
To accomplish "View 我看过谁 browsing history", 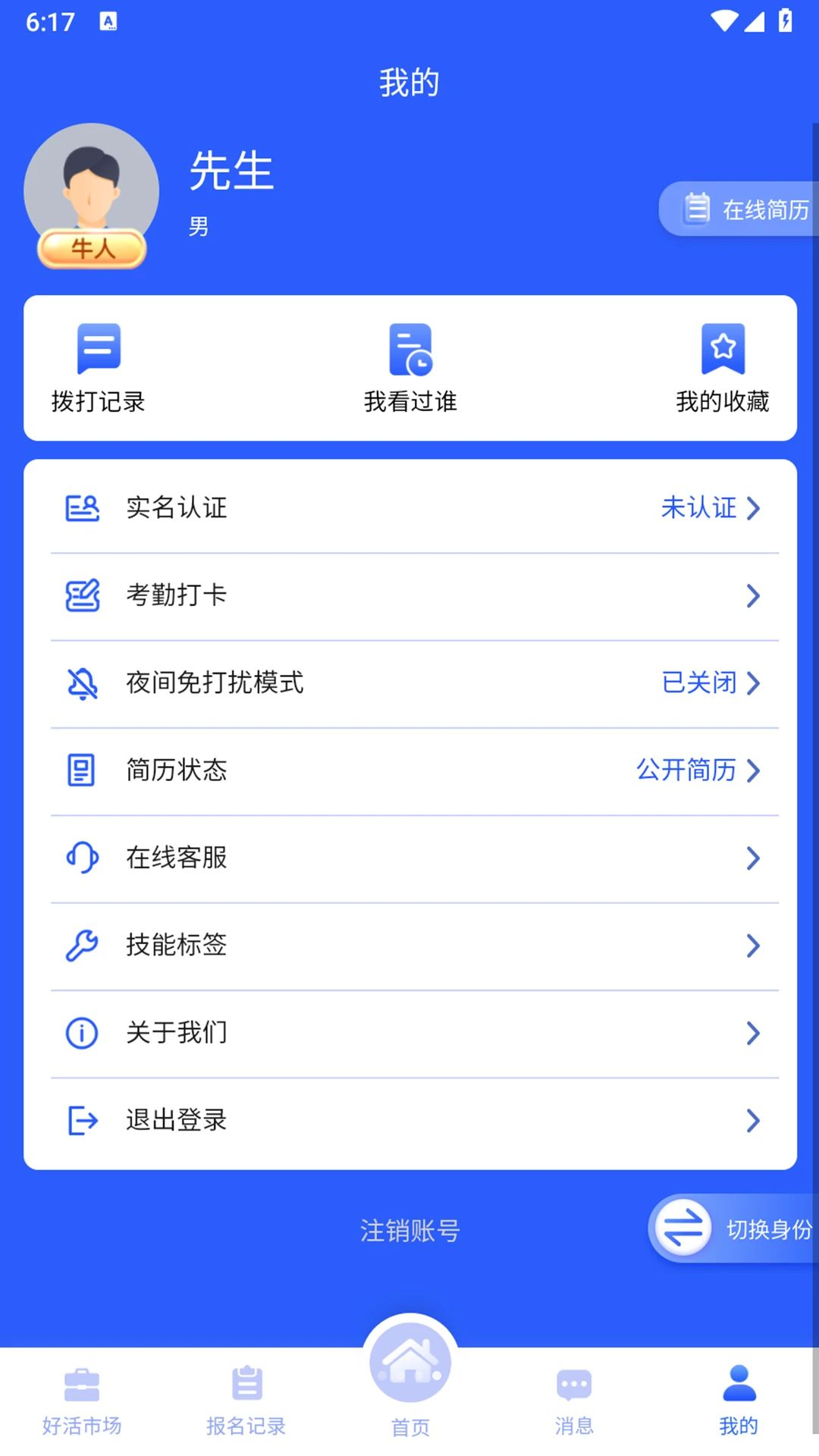I will 410,369.
